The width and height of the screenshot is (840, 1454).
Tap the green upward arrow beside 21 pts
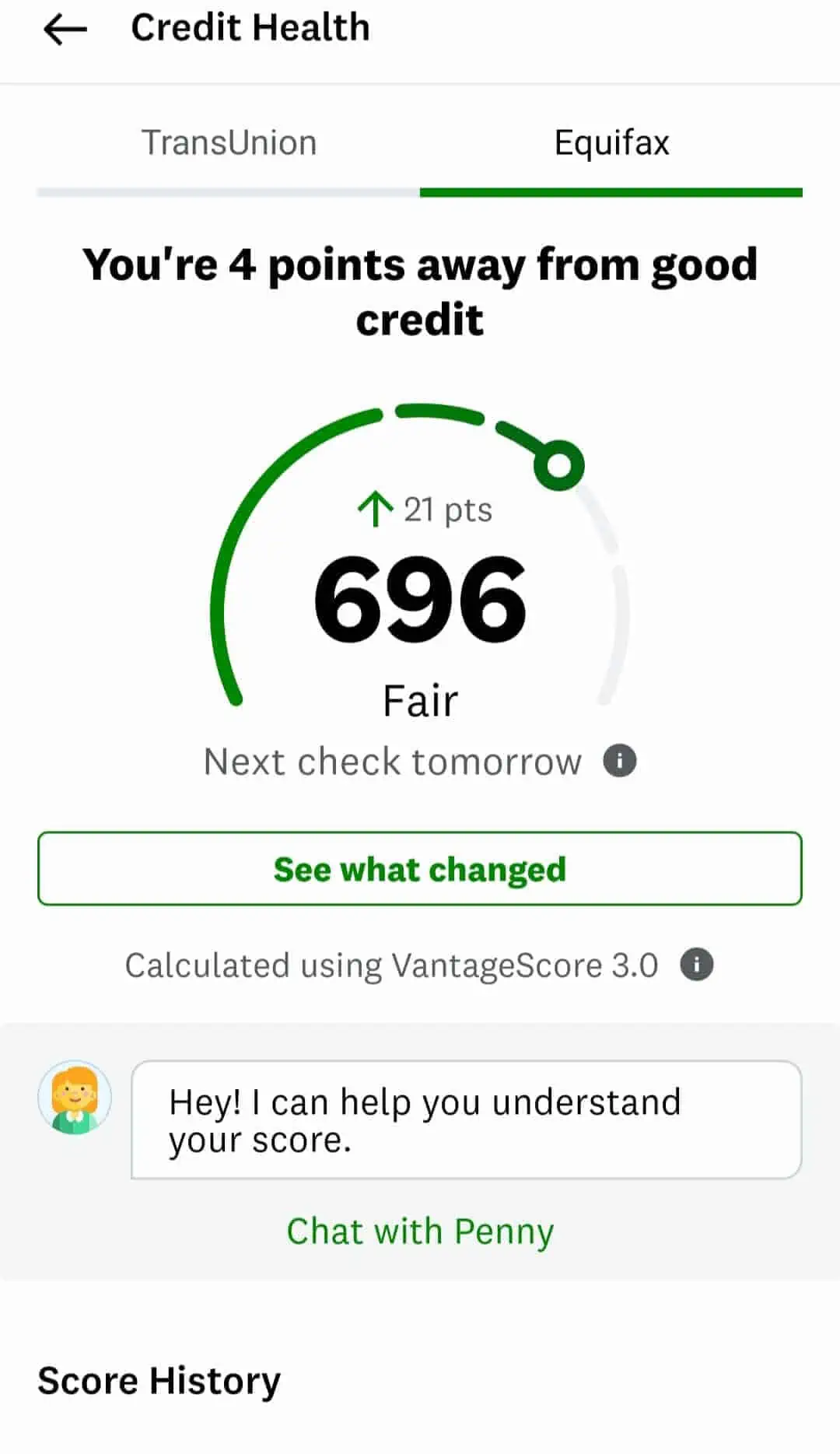[x=376, y=508]
